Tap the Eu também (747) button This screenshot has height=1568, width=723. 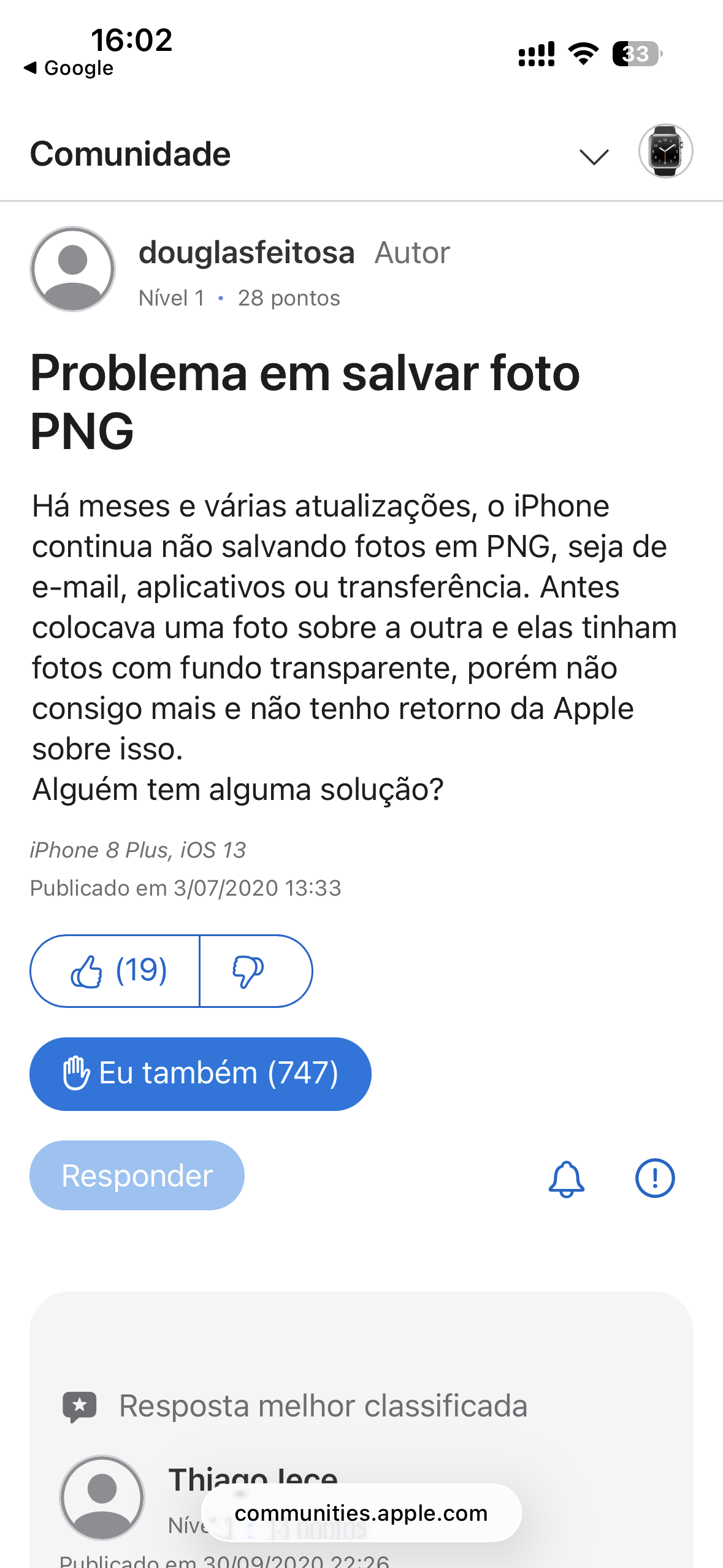(201, 1074)
